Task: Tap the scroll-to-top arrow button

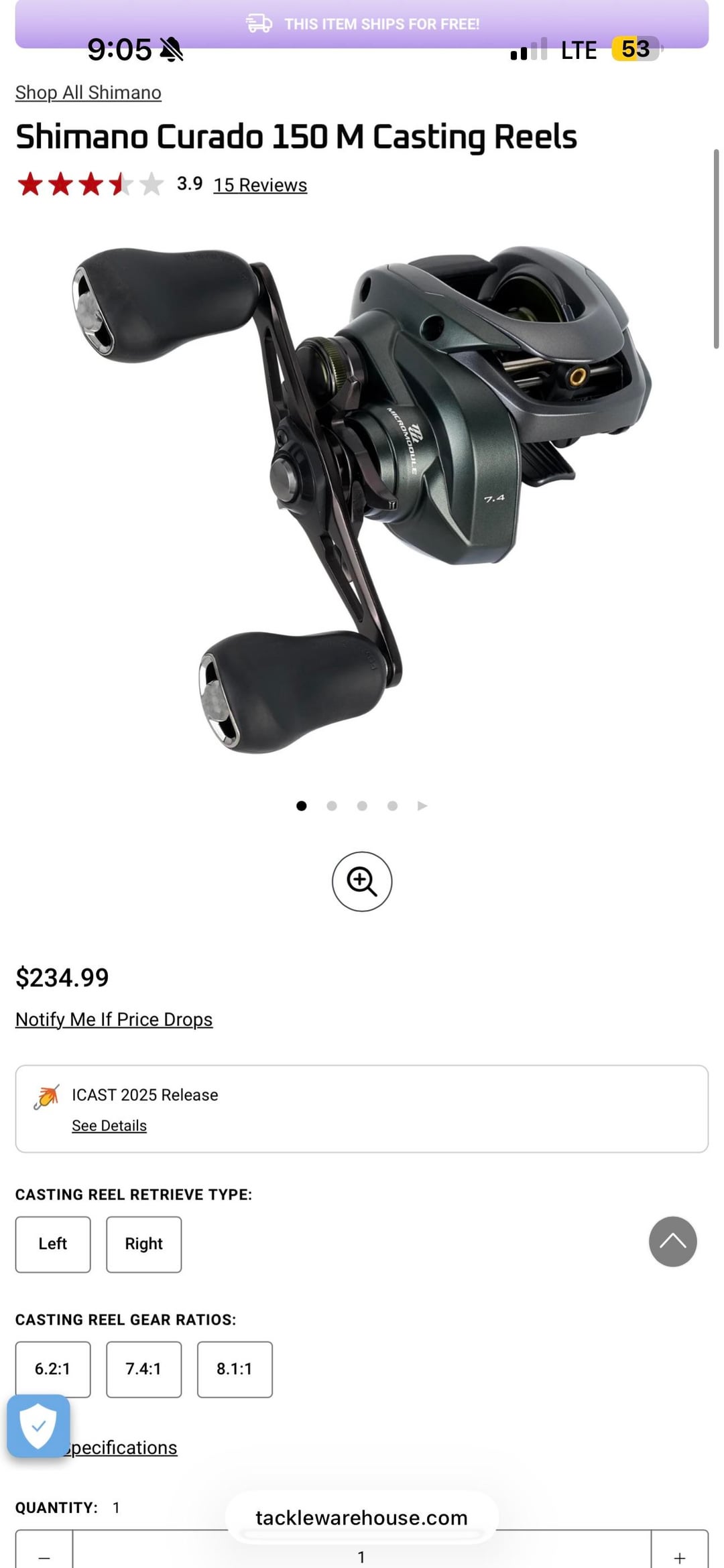Action: coord(673,1242)
